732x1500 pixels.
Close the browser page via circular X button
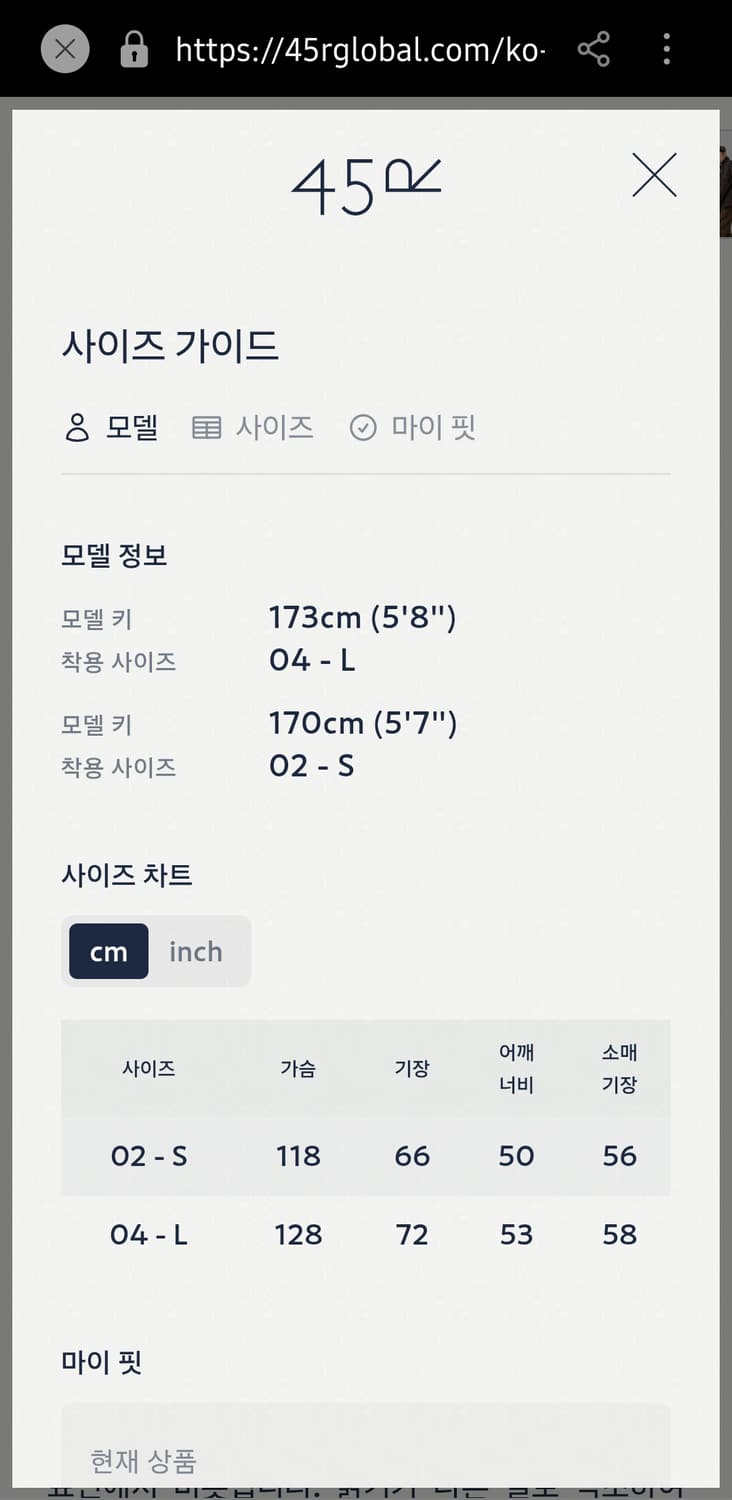(64, 48)
